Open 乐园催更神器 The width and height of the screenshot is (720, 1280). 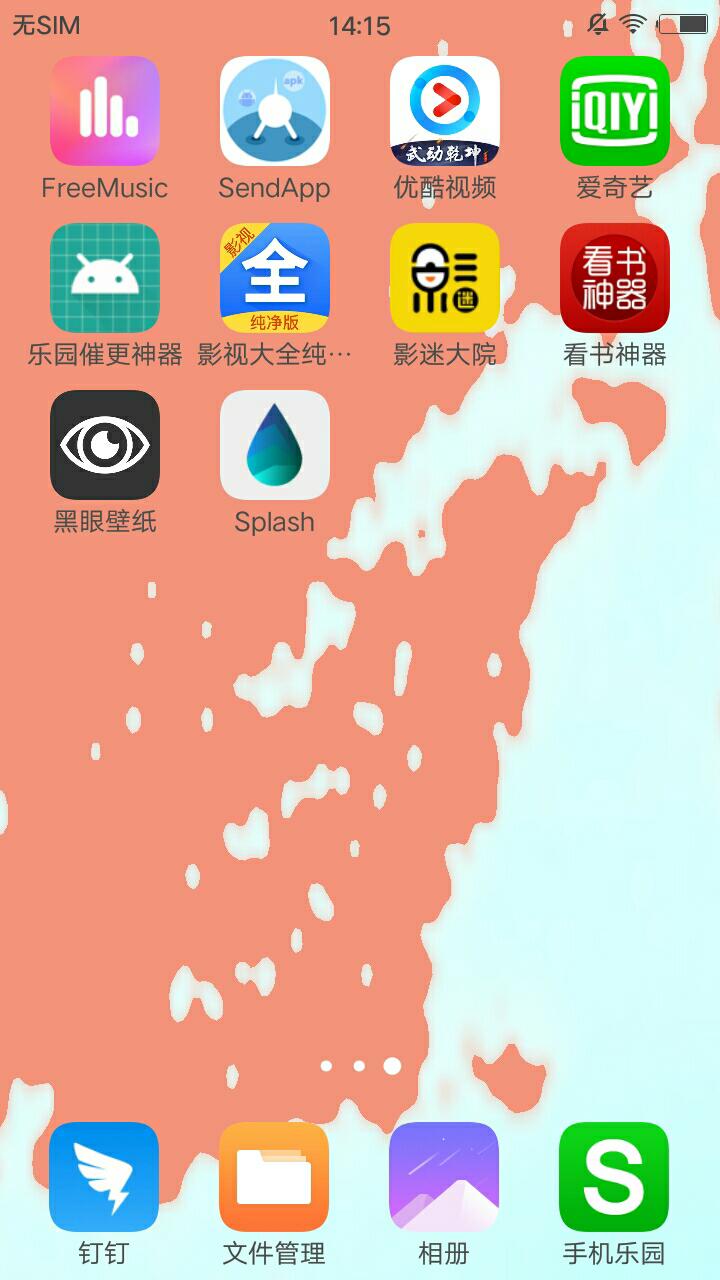(x=104, y=277)
